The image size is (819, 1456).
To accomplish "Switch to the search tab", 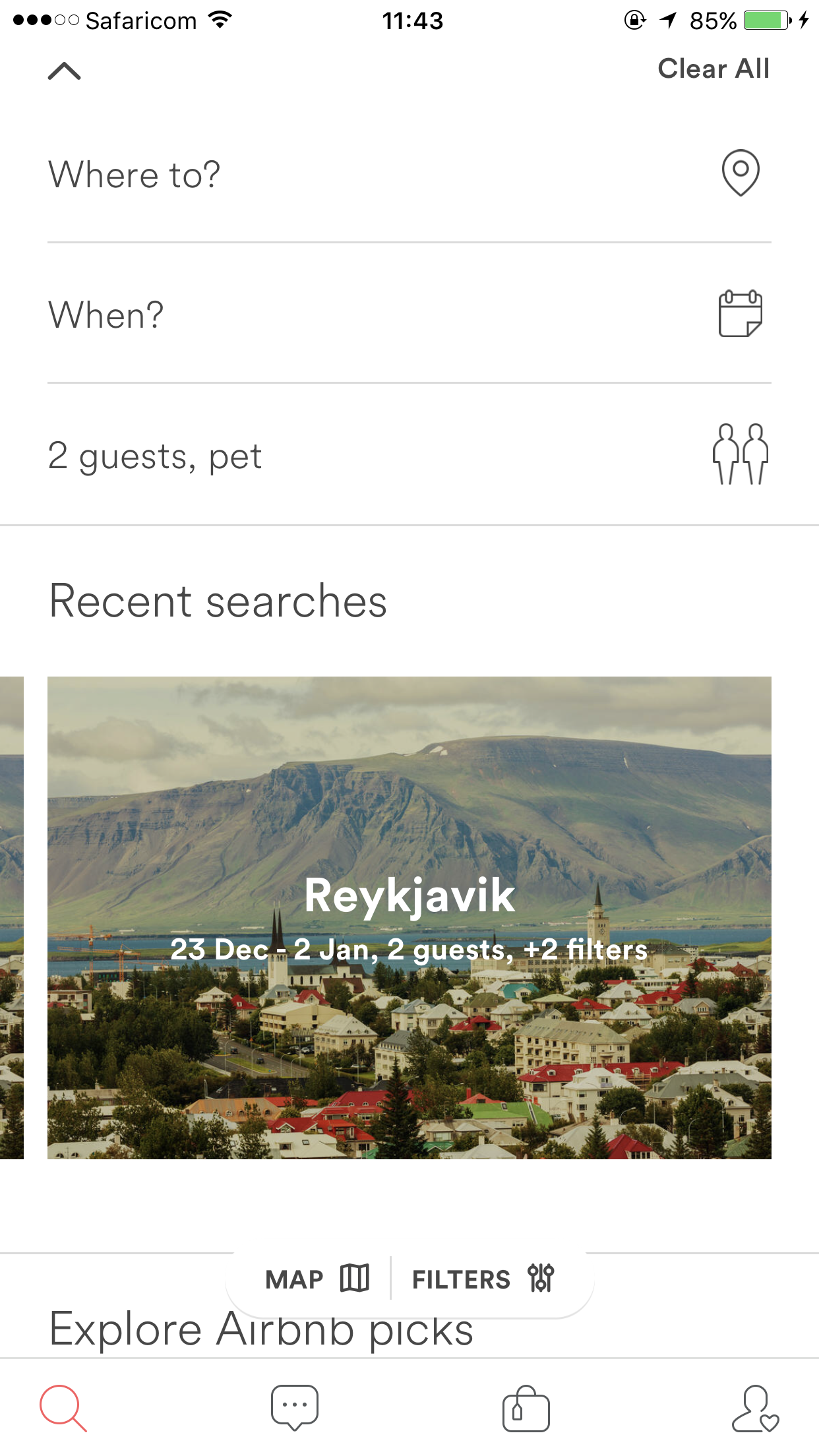I will 63,1408.
